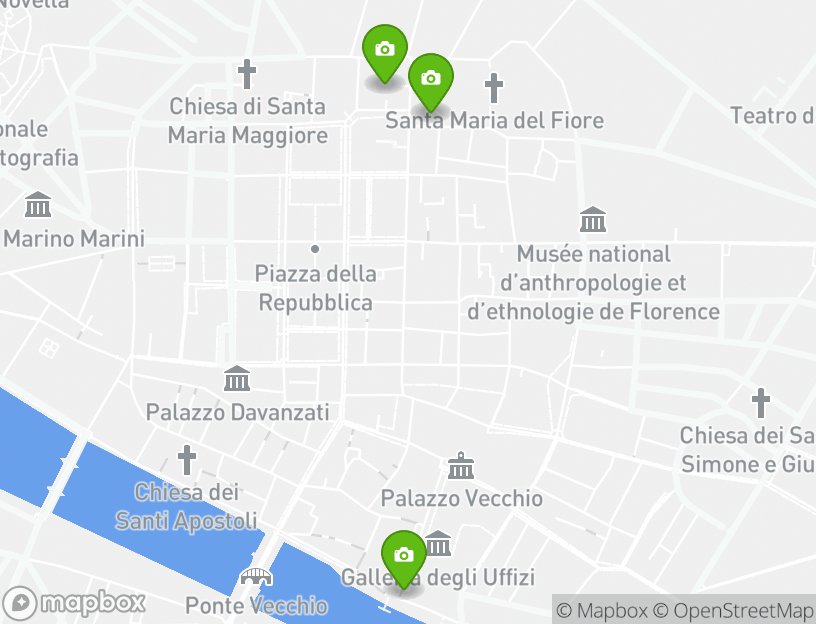Select the camera pin nearest Chiesa di Santa Maria Maggiore
The height and width of the screenshot is (624, 816).
[384, 49]
